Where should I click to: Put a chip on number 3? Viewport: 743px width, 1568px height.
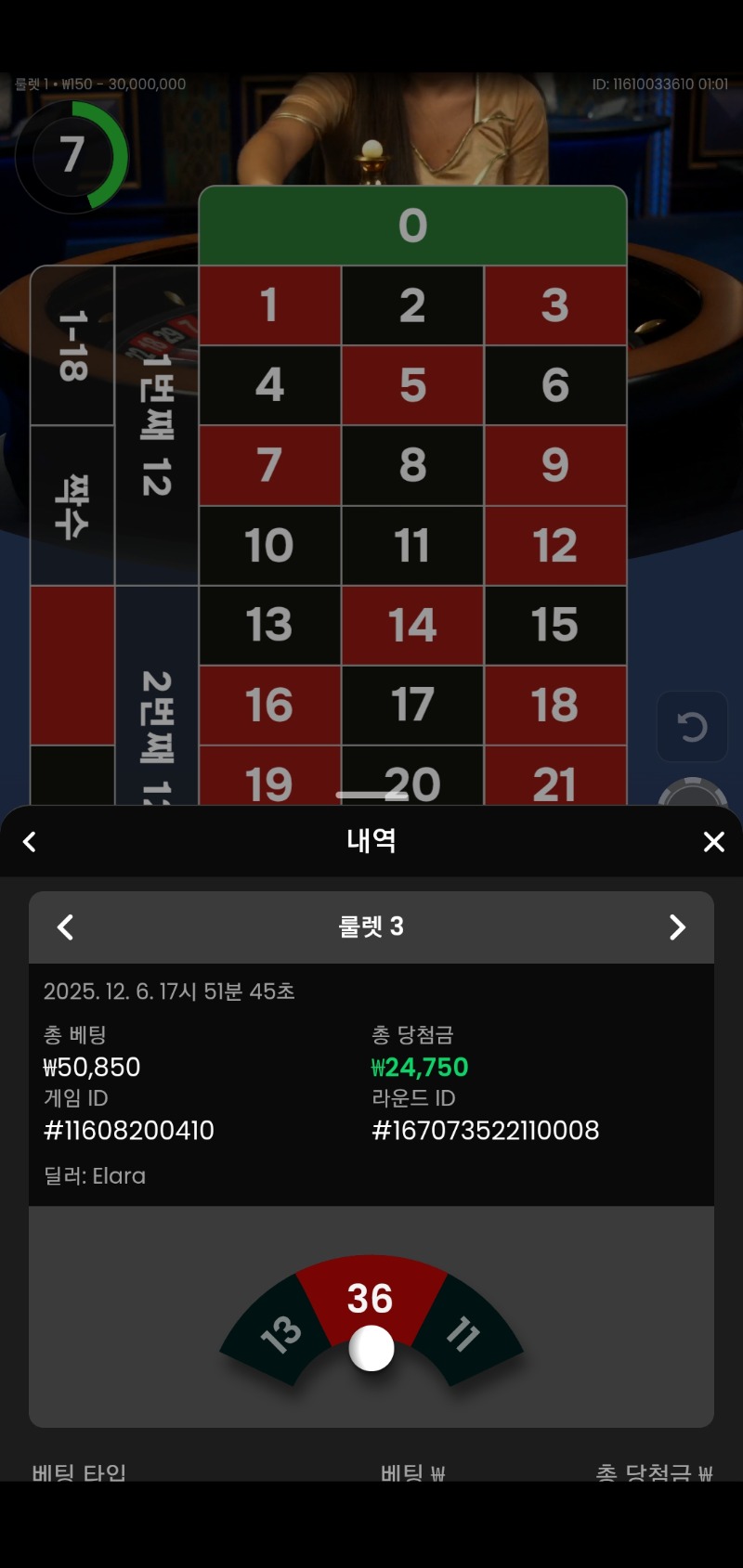click(555, 305)
